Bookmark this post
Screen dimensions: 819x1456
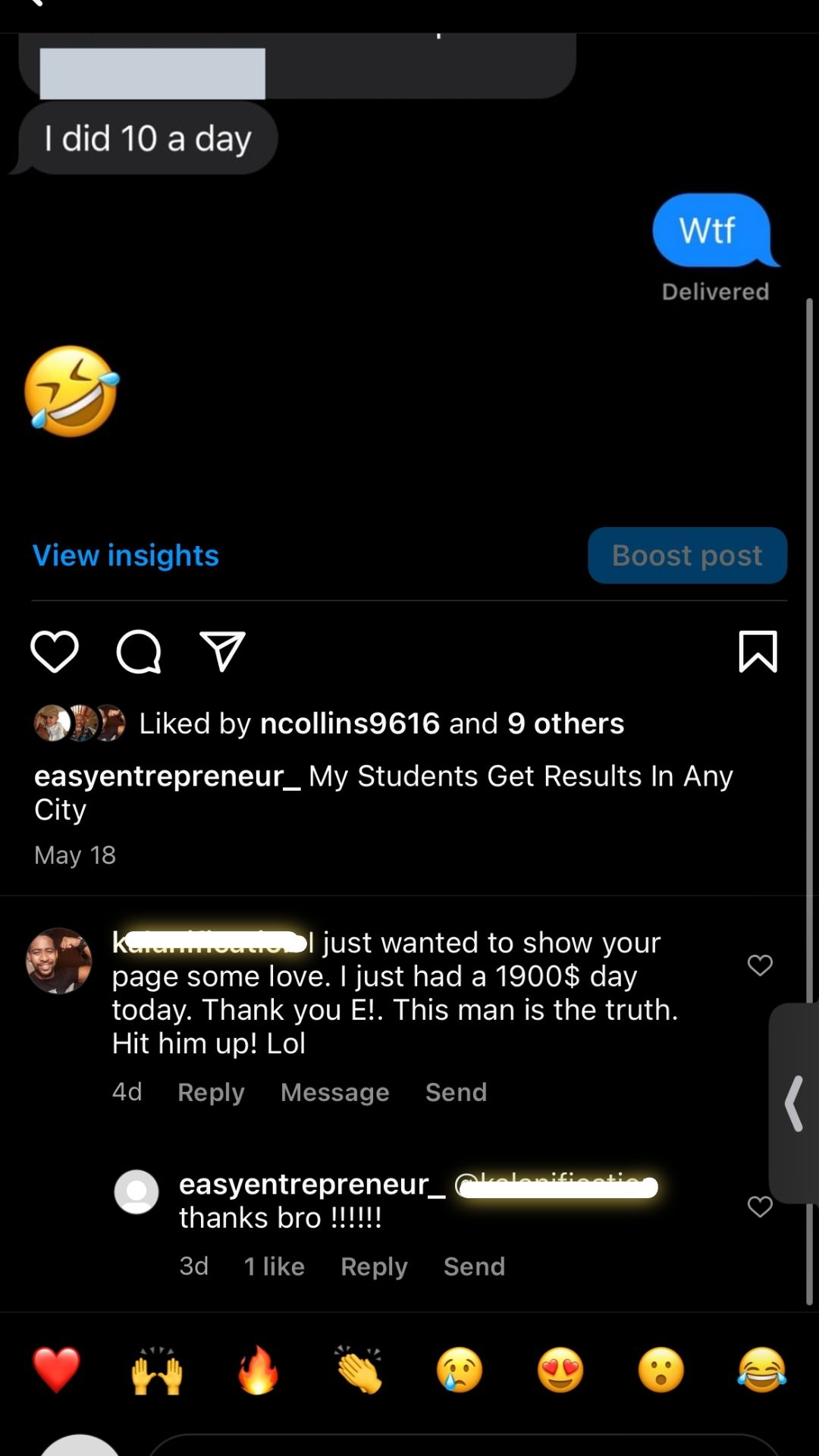[758, 651]
